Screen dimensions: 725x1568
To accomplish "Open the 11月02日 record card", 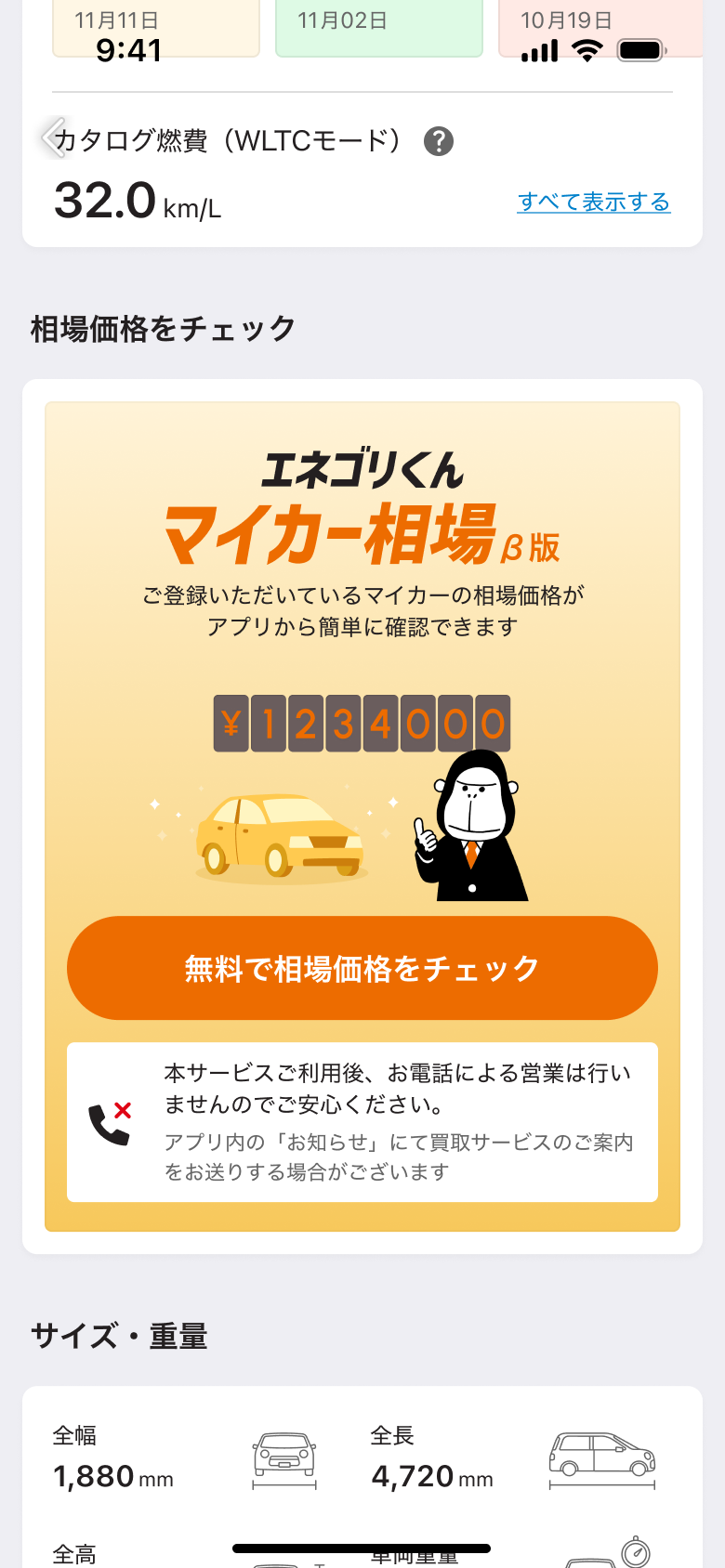I will [x=378, y=28].
